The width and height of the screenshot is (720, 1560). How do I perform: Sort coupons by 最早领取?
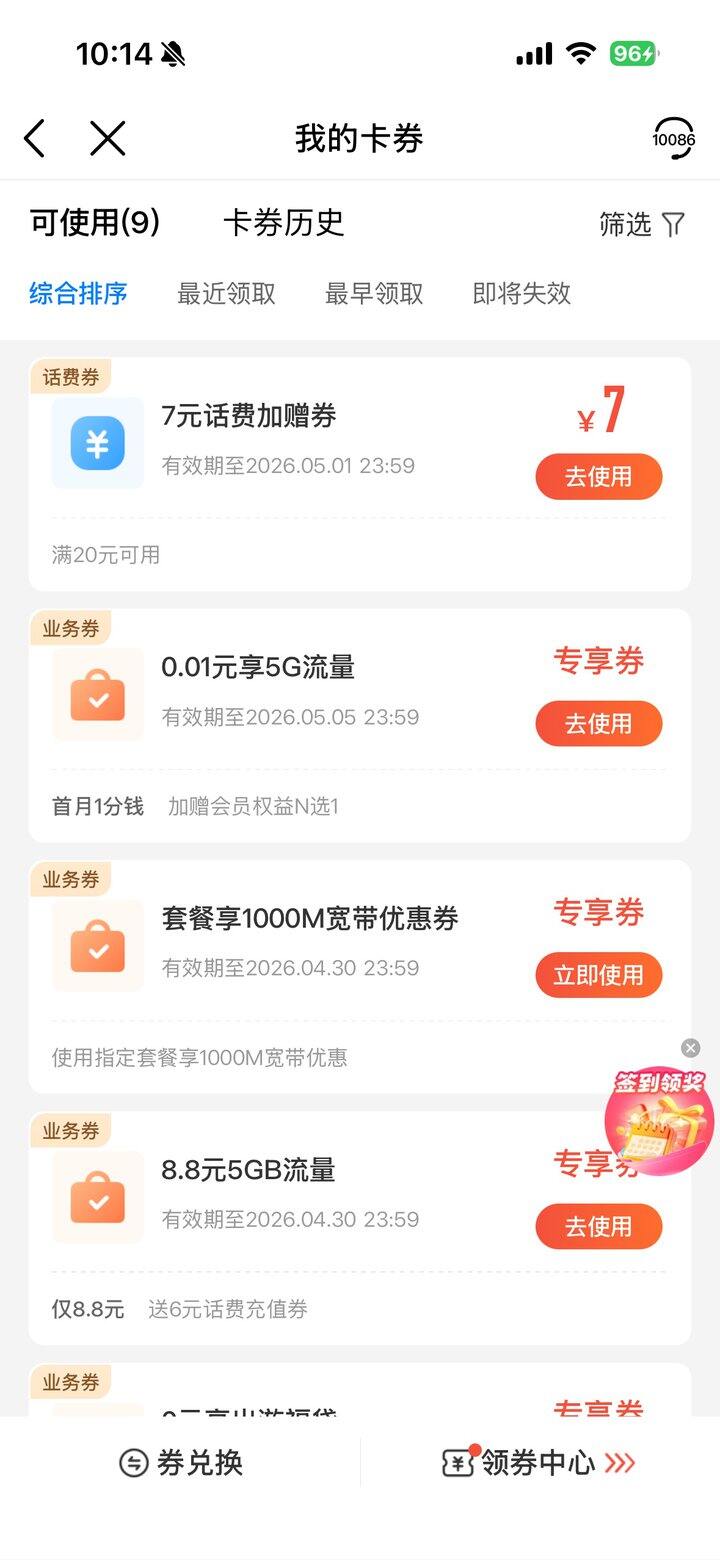click(374, 293)
